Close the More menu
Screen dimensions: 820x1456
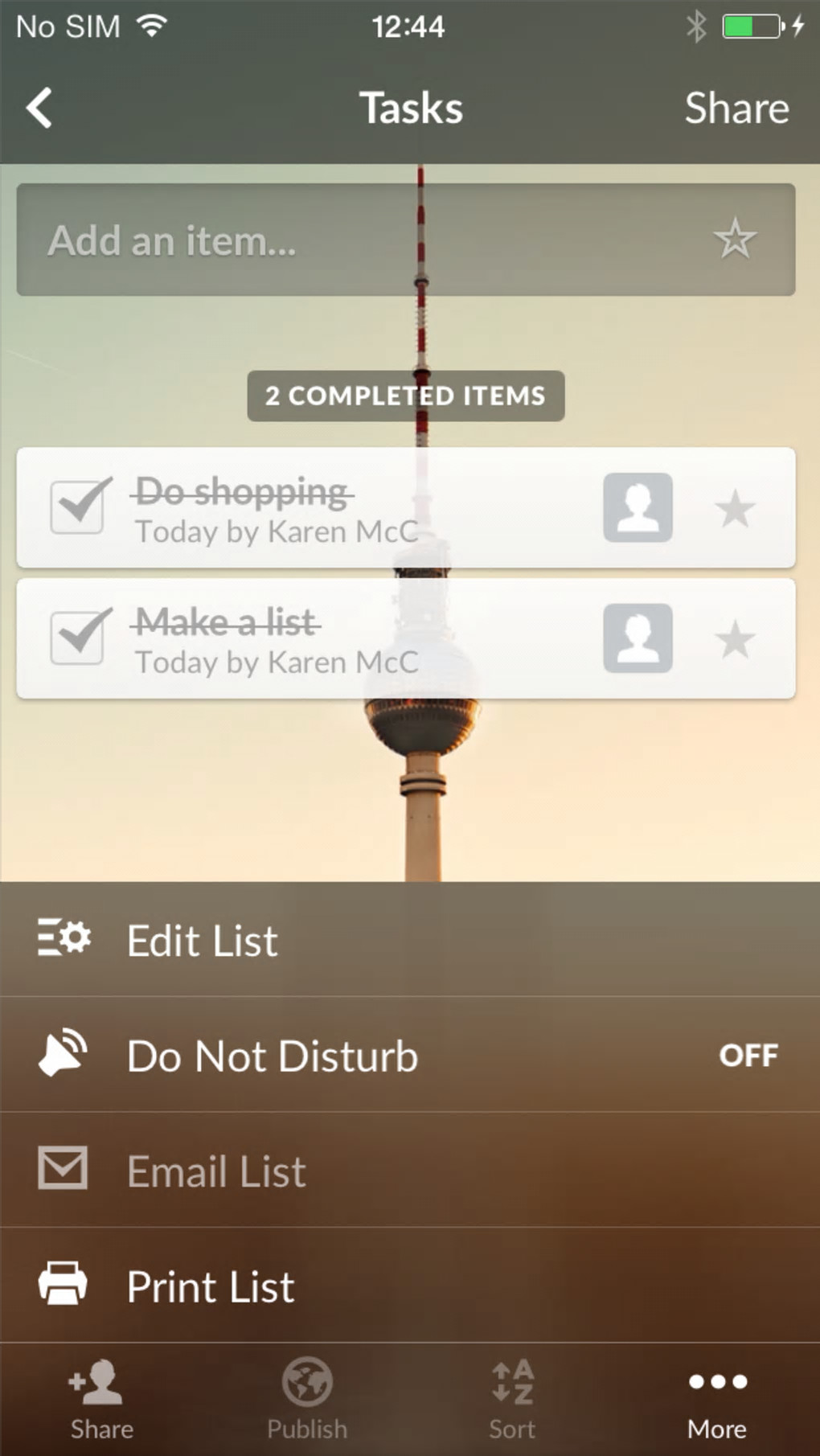(717, 1399)
